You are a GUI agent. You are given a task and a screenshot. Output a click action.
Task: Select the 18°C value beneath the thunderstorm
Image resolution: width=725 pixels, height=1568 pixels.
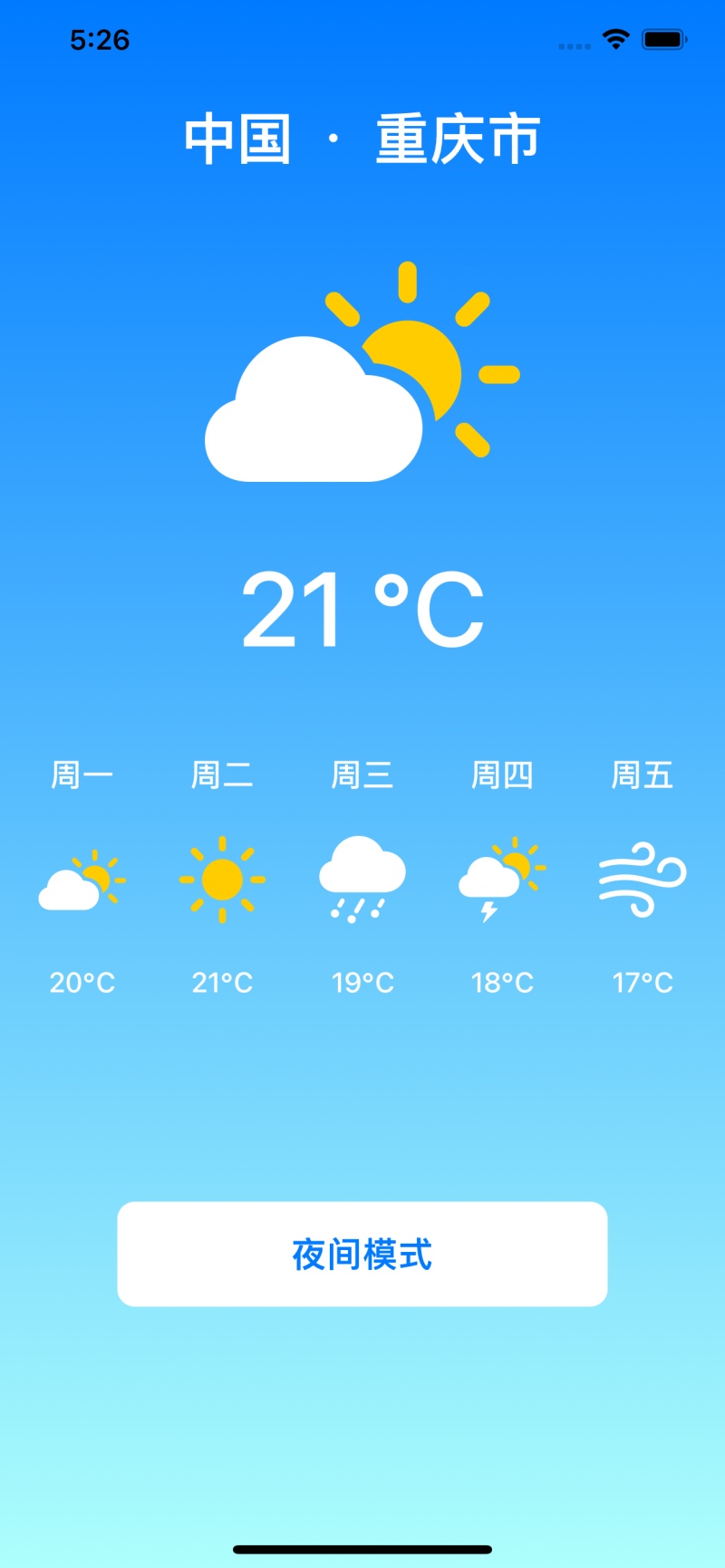502,982
